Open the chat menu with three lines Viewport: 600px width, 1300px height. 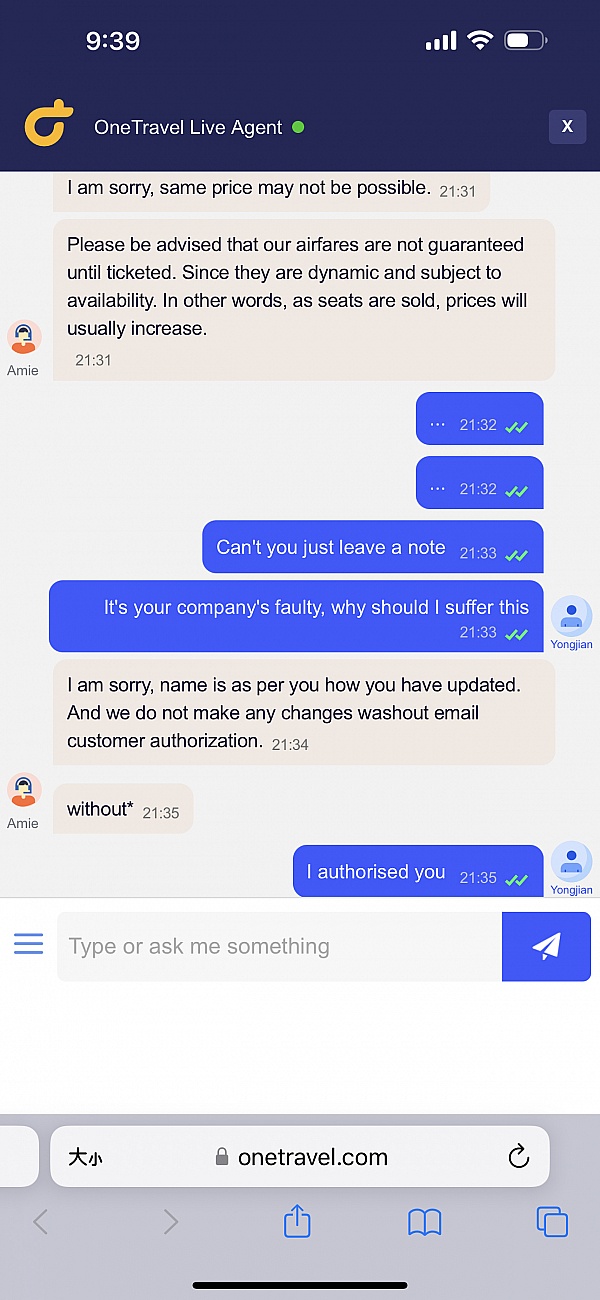click(x=28, y=944)
